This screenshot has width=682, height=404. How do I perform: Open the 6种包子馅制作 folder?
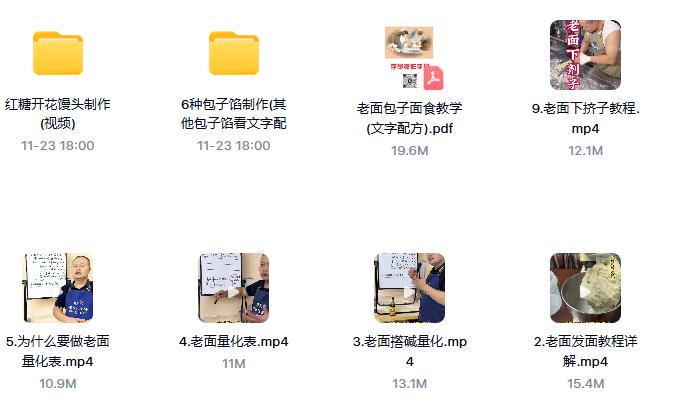pyautogui.click(x=234, y=54)
